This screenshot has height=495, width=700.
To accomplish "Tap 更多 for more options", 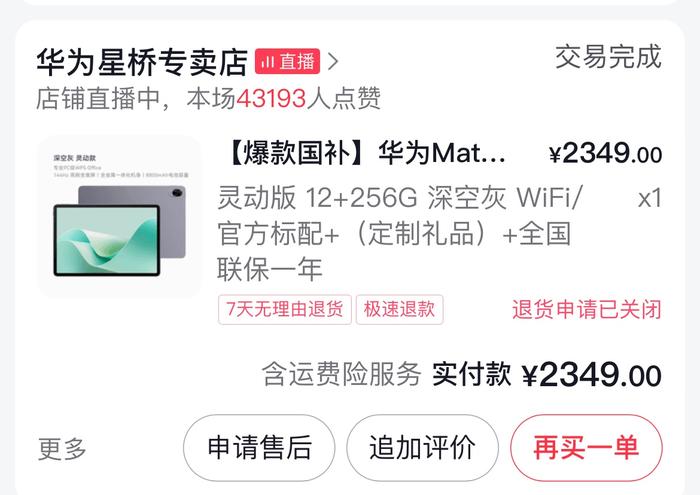I will coord(63,448).
